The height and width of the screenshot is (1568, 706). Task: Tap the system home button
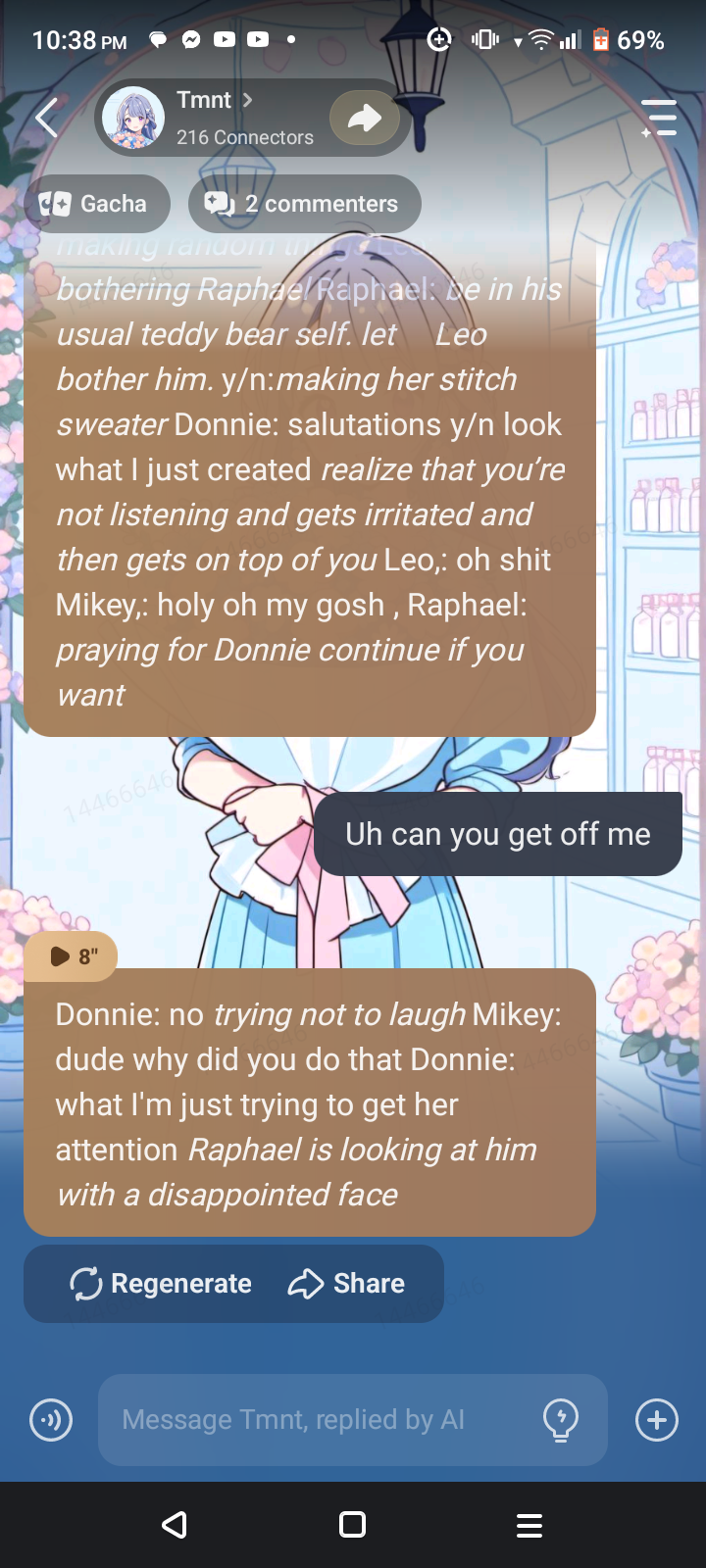352,1525
